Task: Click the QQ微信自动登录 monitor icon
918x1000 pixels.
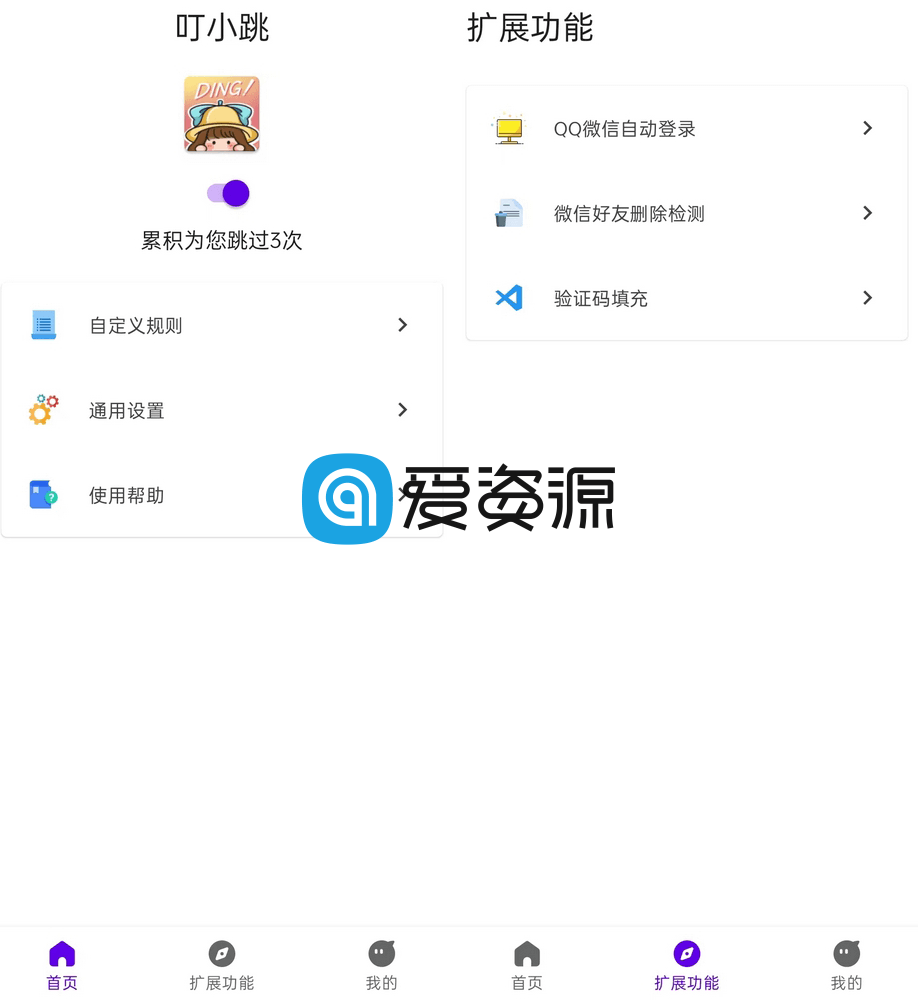Action: tap(508, 128)
